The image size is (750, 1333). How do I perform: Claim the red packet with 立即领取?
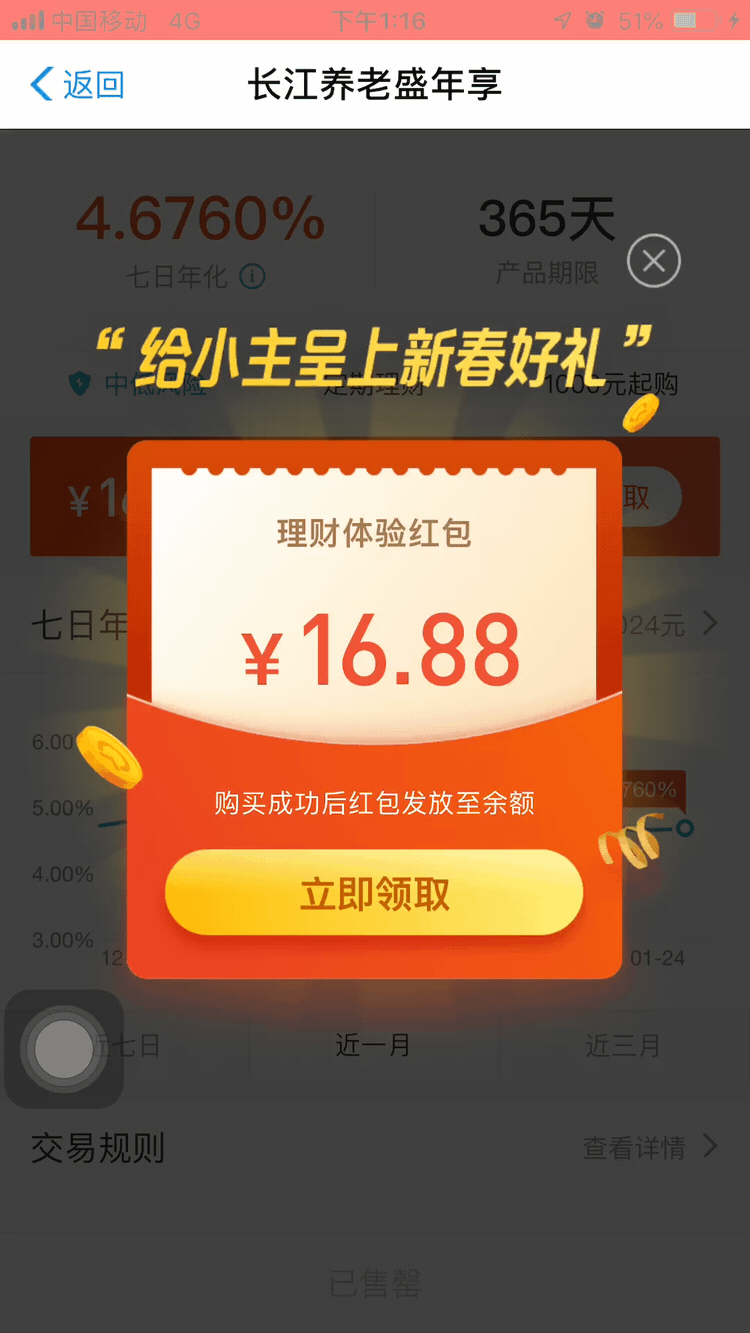(x=374, y=893)
